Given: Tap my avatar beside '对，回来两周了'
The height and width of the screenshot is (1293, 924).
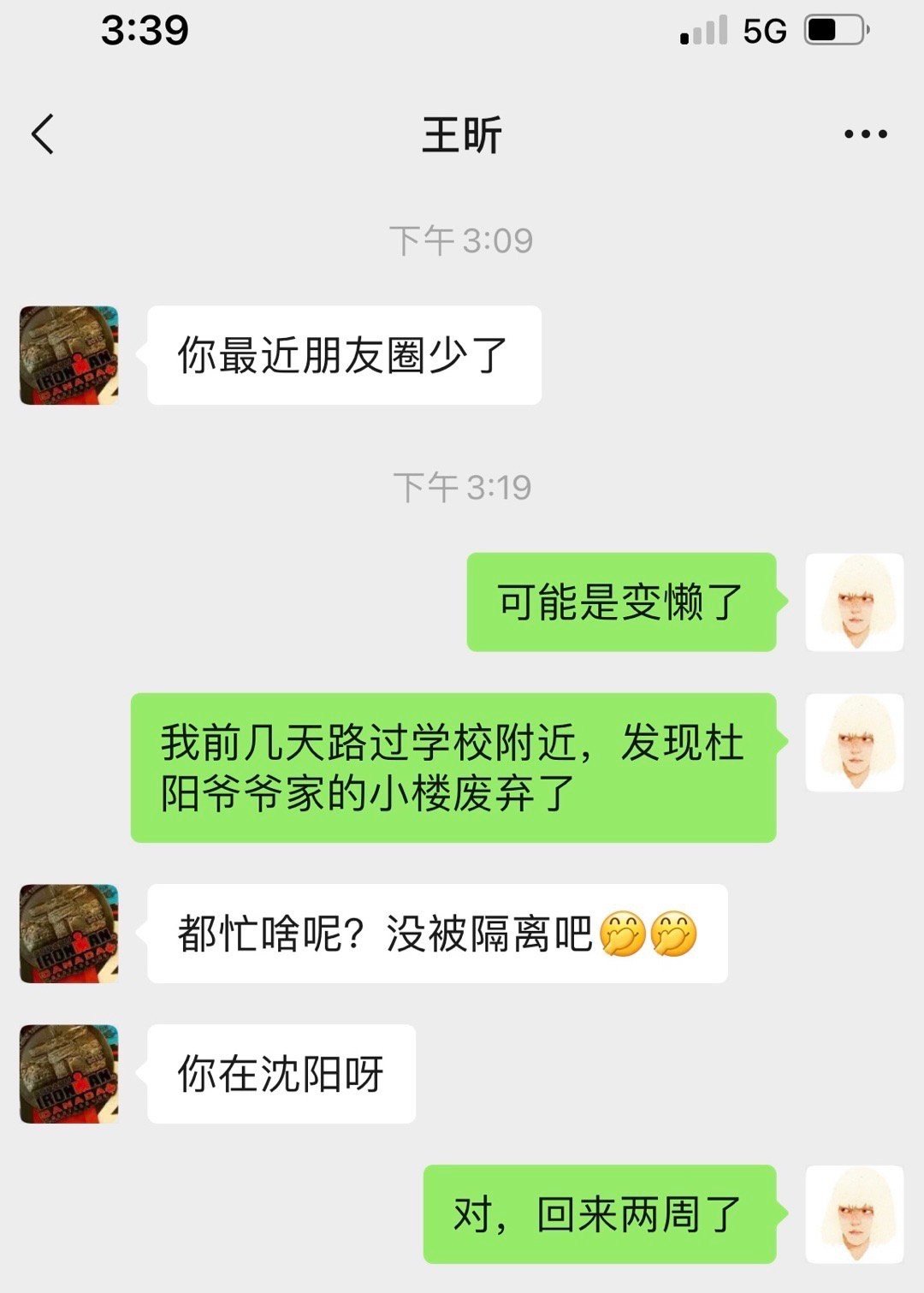Looking at the screenshot, I should click(x=855, y=1213).
